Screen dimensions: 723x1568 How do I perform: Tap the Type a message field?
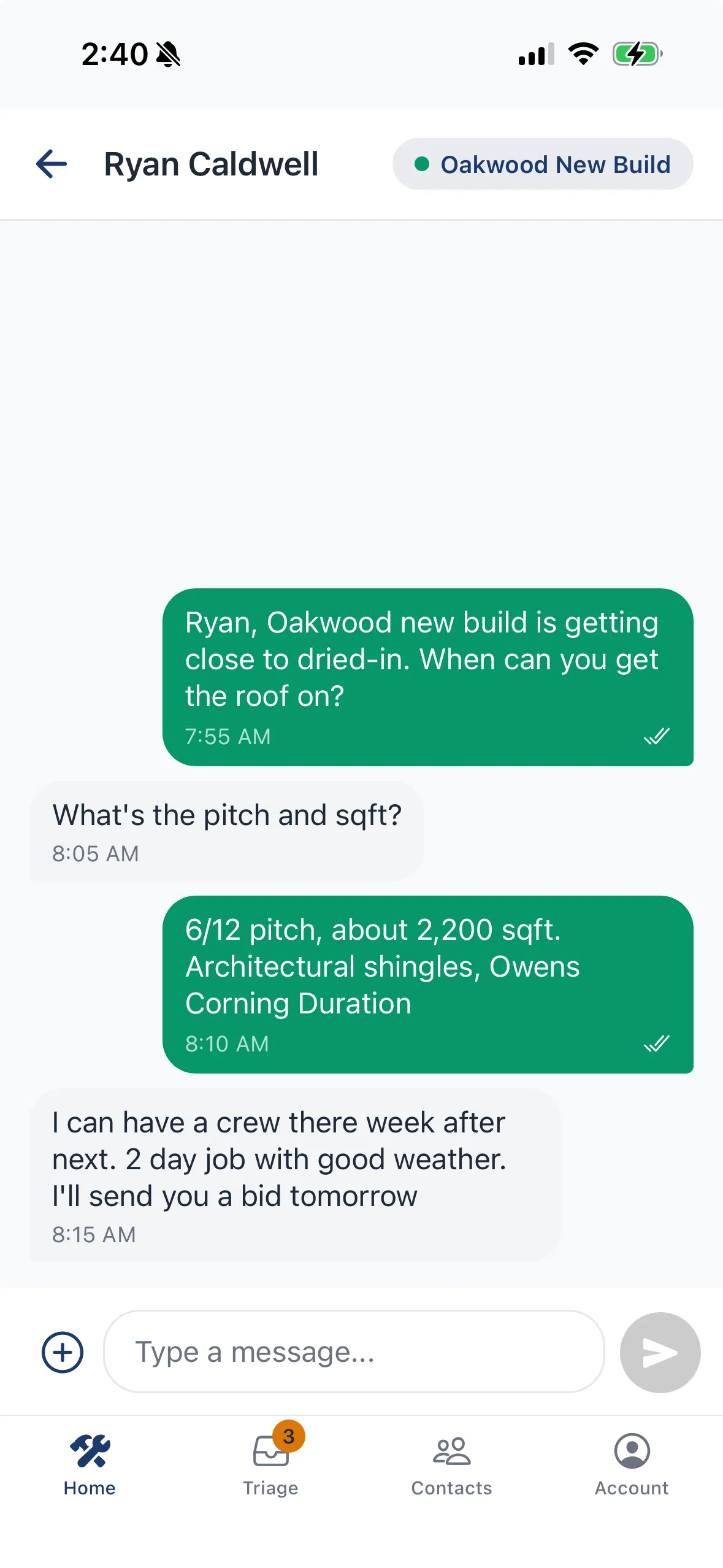coord(354,1351)
